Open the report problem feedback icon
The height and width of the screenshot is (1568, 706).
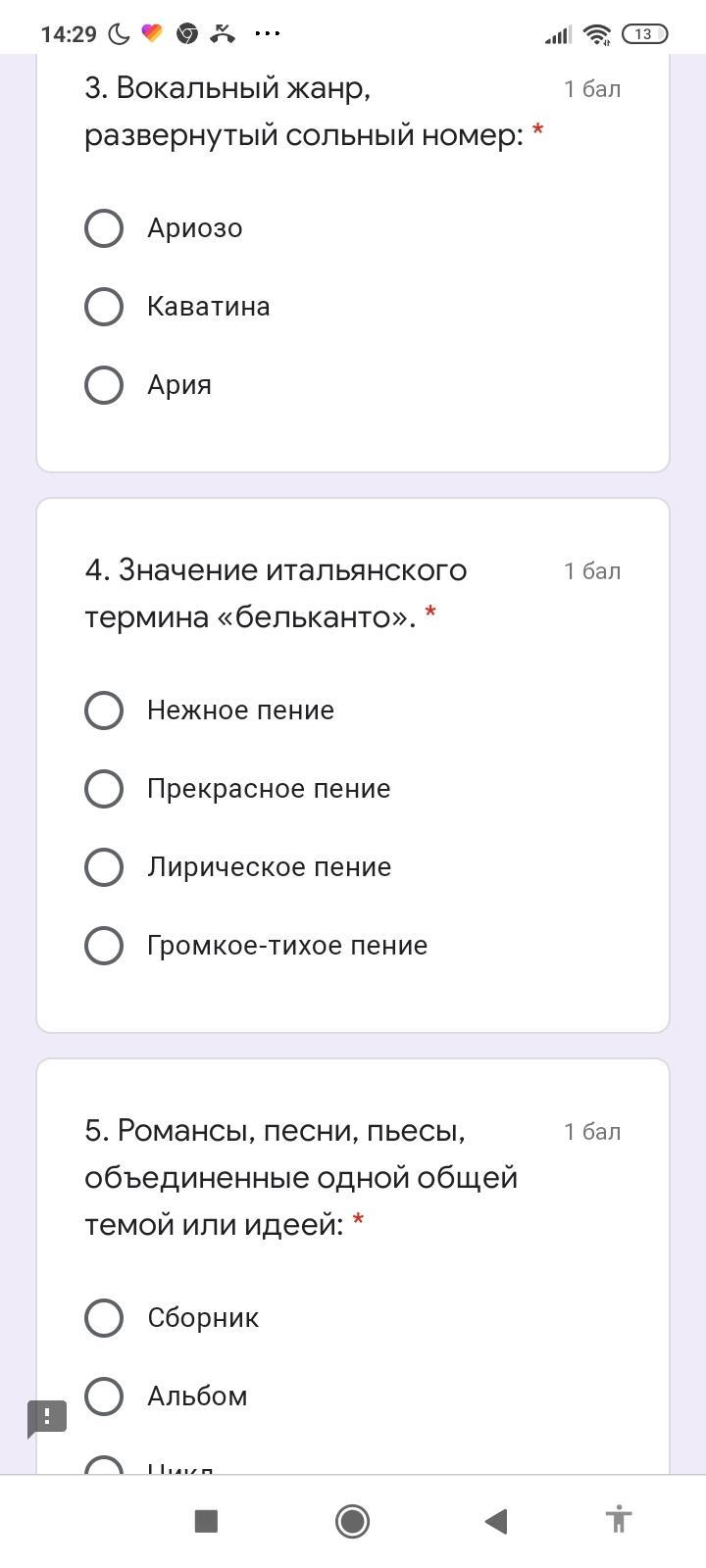(46, 1418)
